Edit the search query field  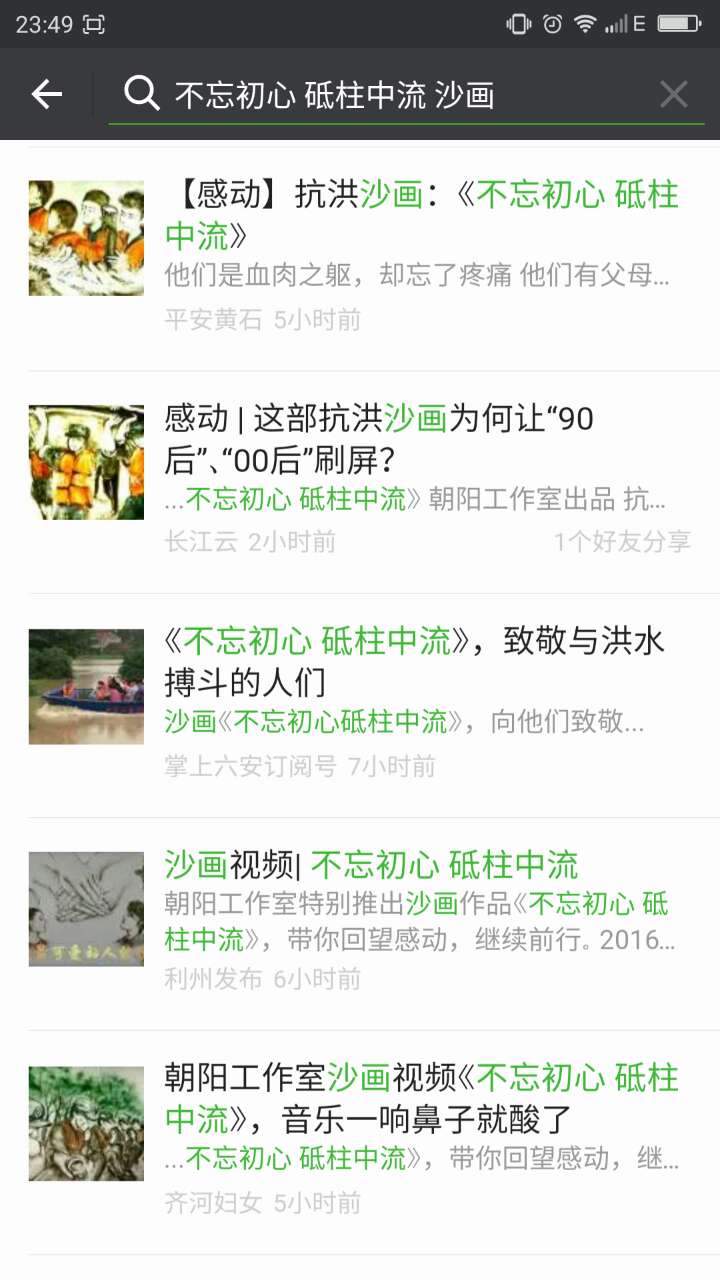pos(400,95)
